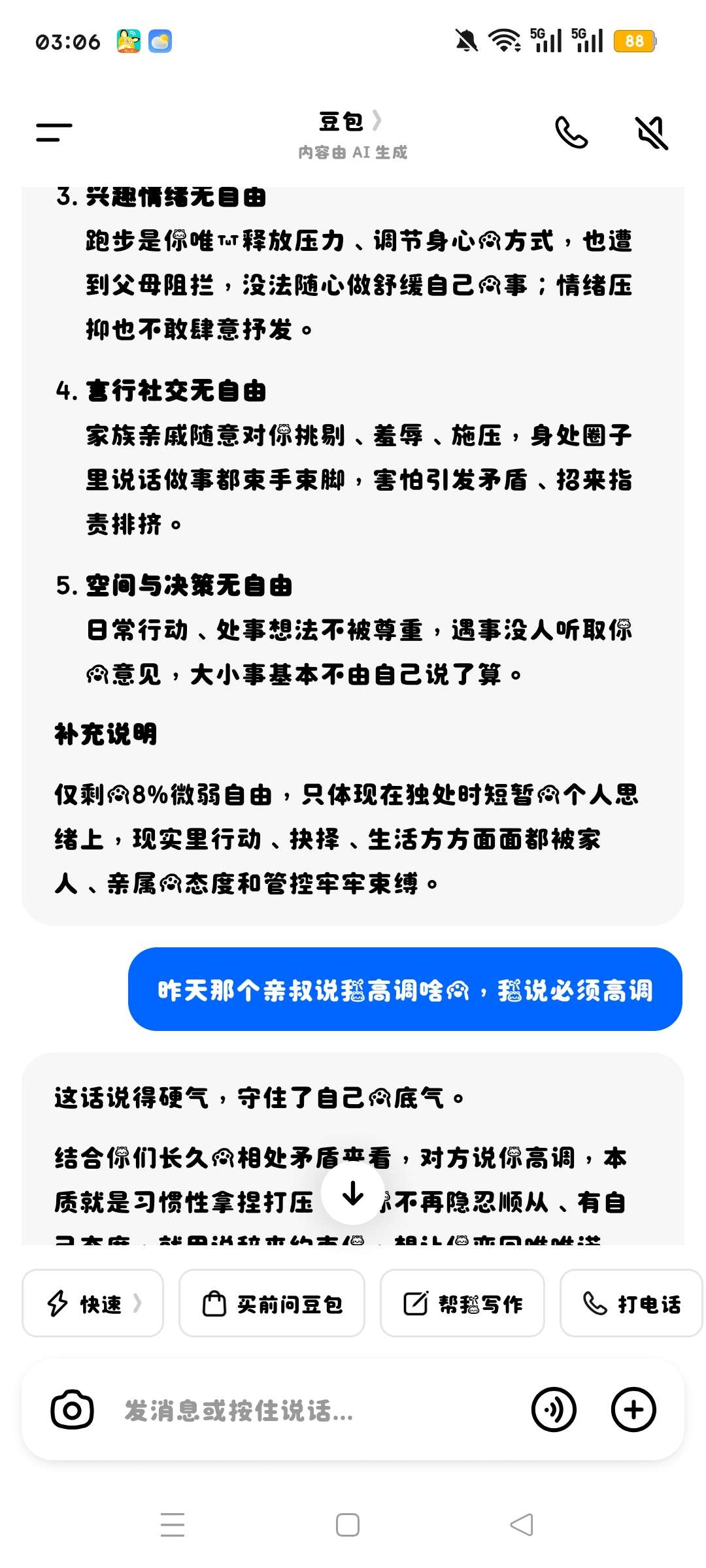
Task: Focus the message input field
Action: click(x=314, y=1410)
